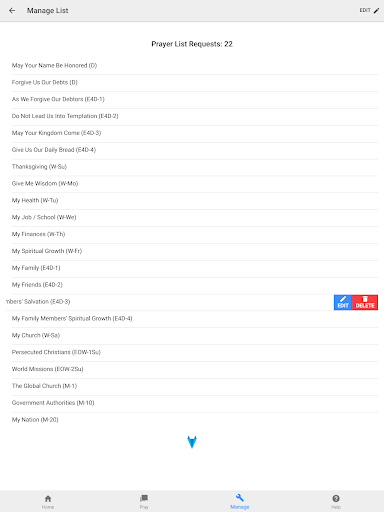Delete the swiped Salvation request
This screenshot has width=384, height=512.
point(365,302)
